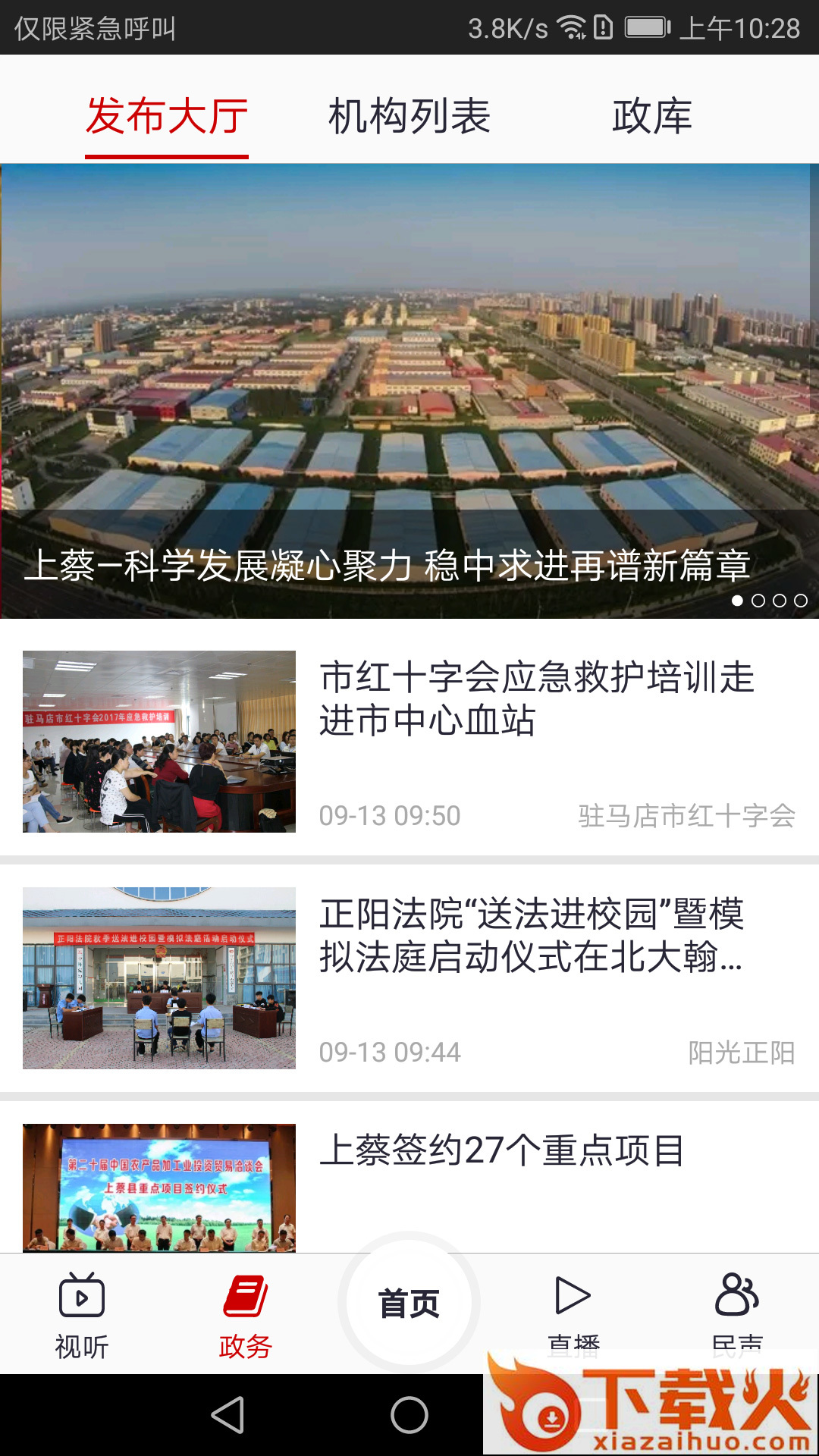This screenshot has width=819, height=1456.
Task: Open the 民声 bottom tab
Action: pos(737,1304)
